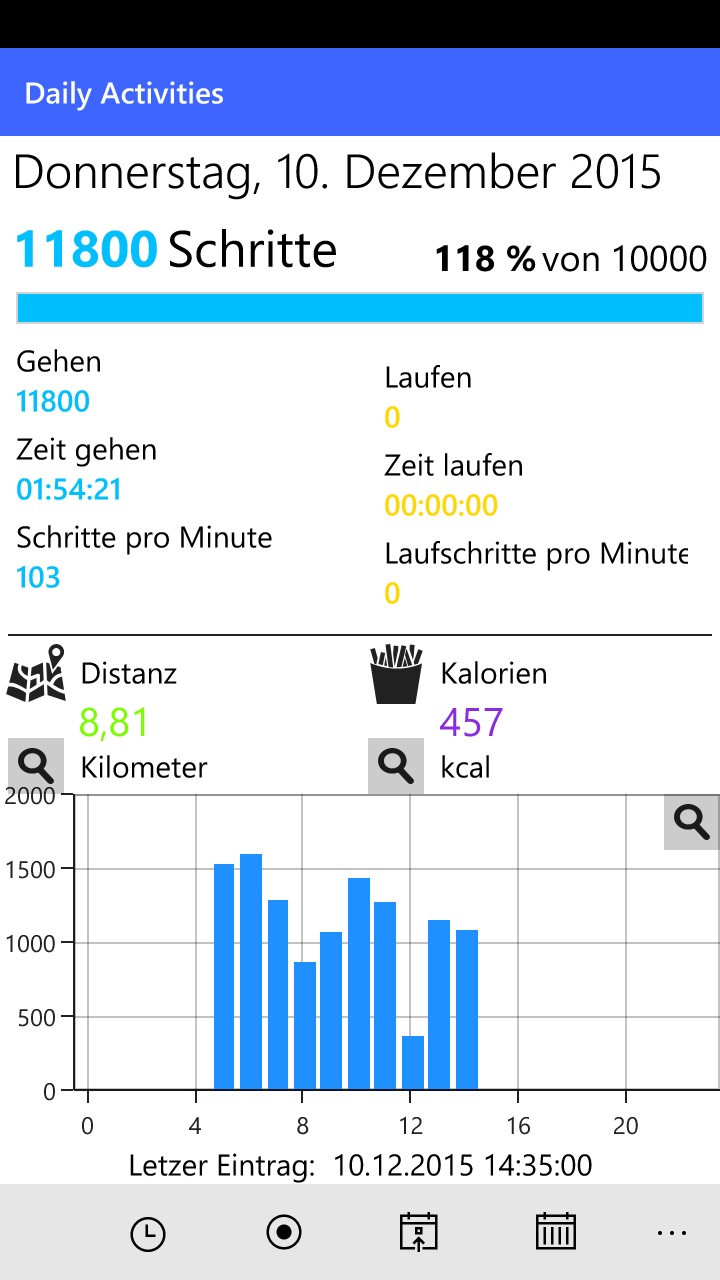This screenshot has height=1280, width=720.
Task: Open the clock icon in the bottom bar
Action: (x=148, y=1234)
